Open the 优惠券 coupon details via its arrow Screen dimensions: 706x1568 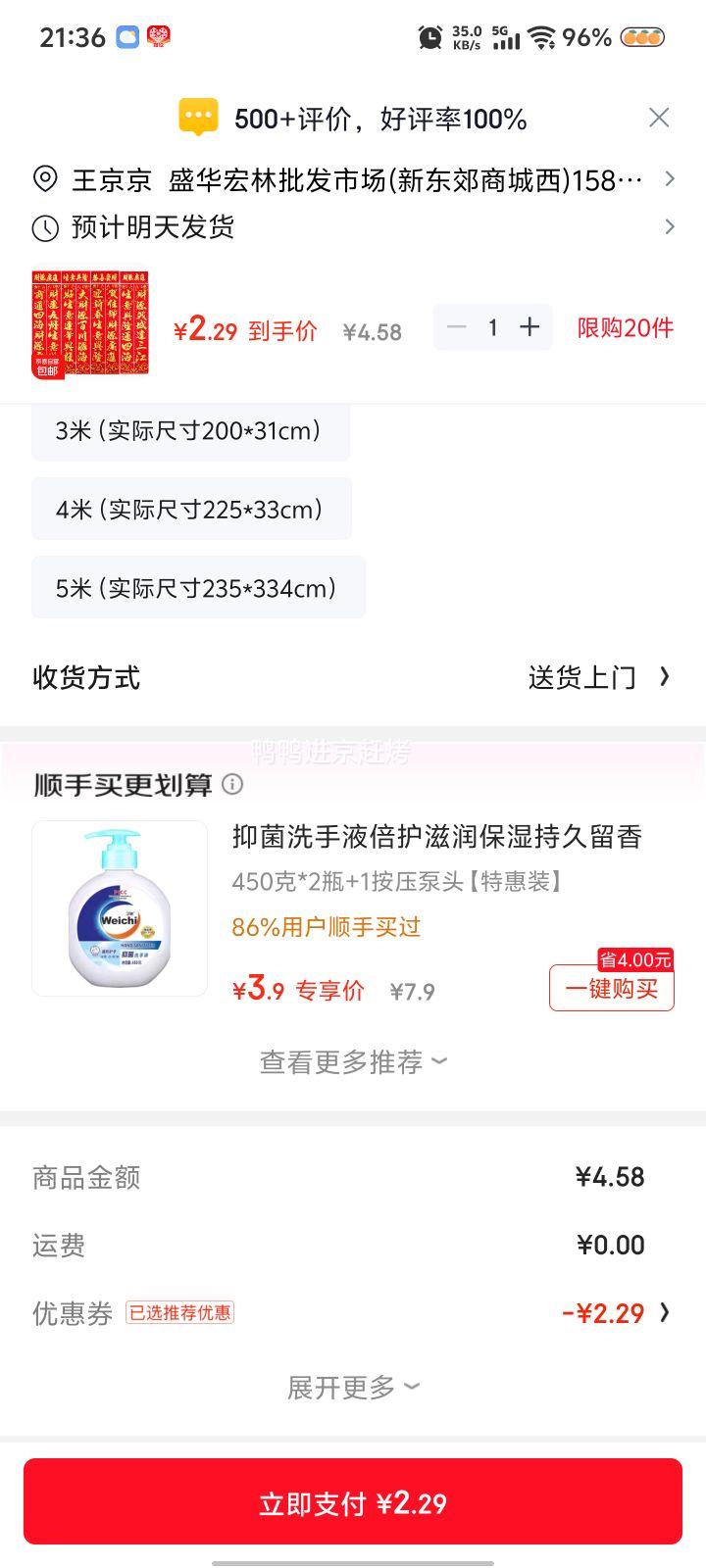tap(666, 1313)
